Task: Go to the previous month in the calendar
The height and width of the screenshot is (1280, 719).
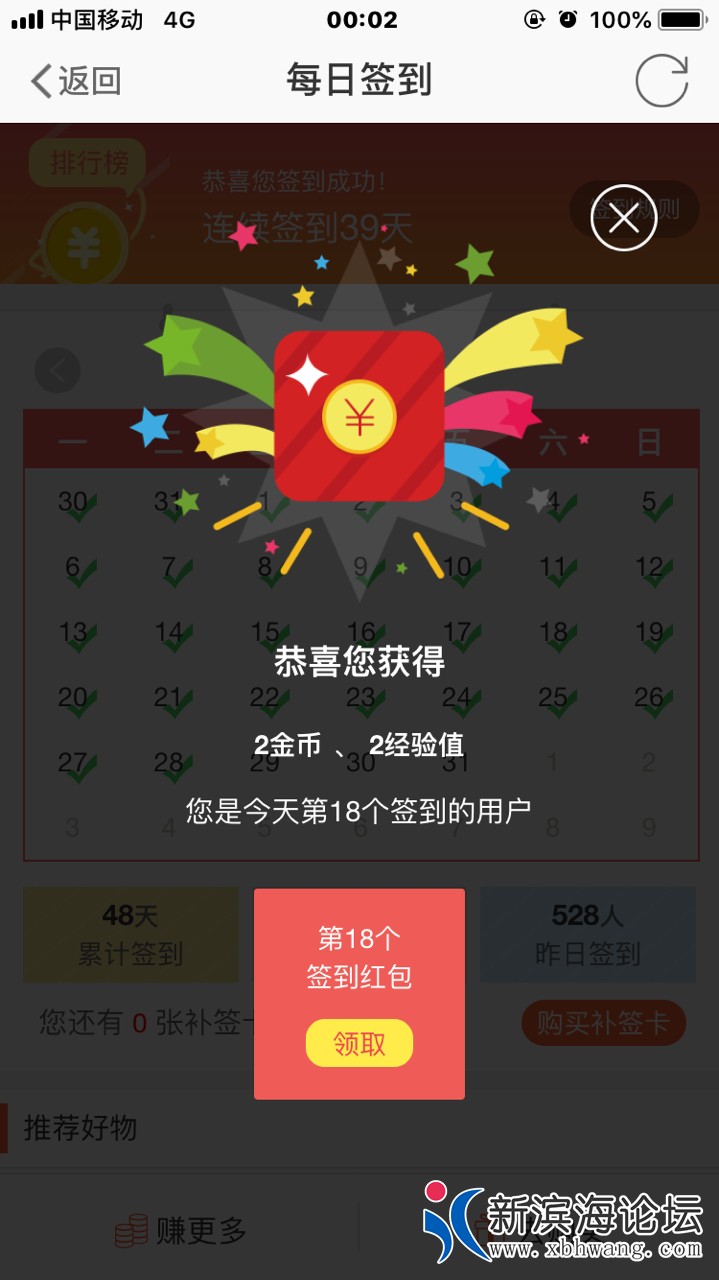Action: coord(57,371)
